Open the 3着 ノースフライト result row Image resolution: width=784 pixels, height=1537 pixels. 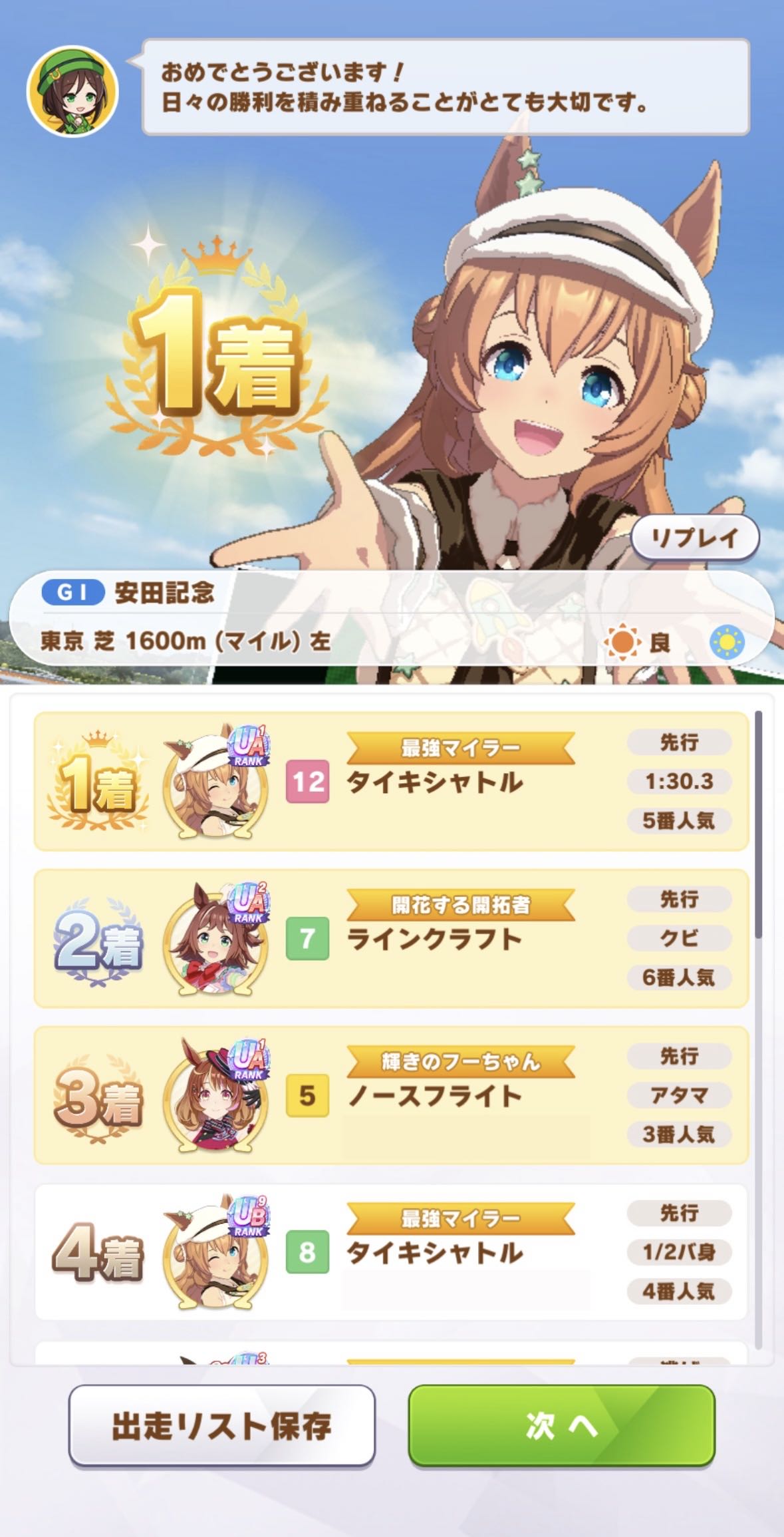391,1095
